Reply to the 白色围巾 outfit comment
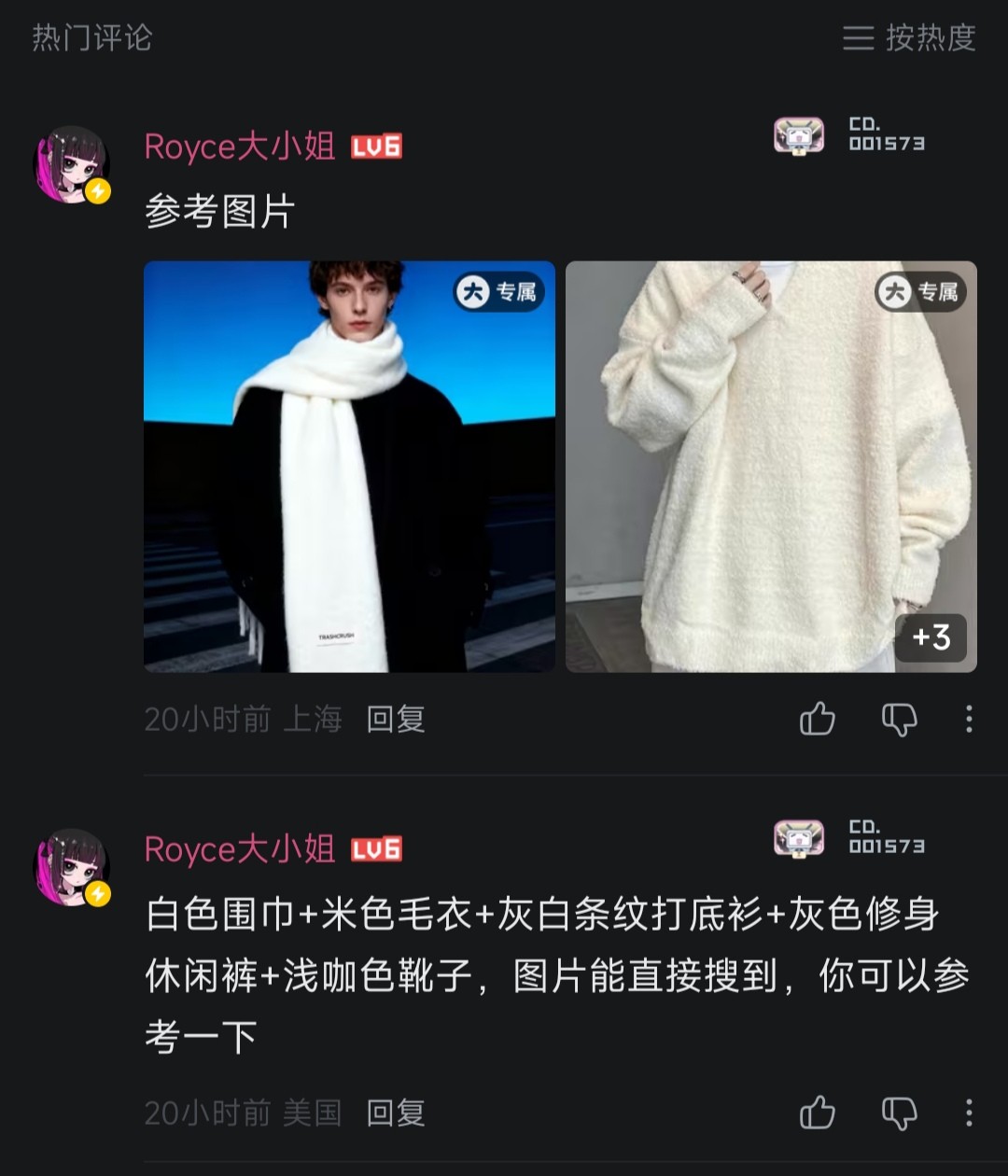 point(396,1113)
